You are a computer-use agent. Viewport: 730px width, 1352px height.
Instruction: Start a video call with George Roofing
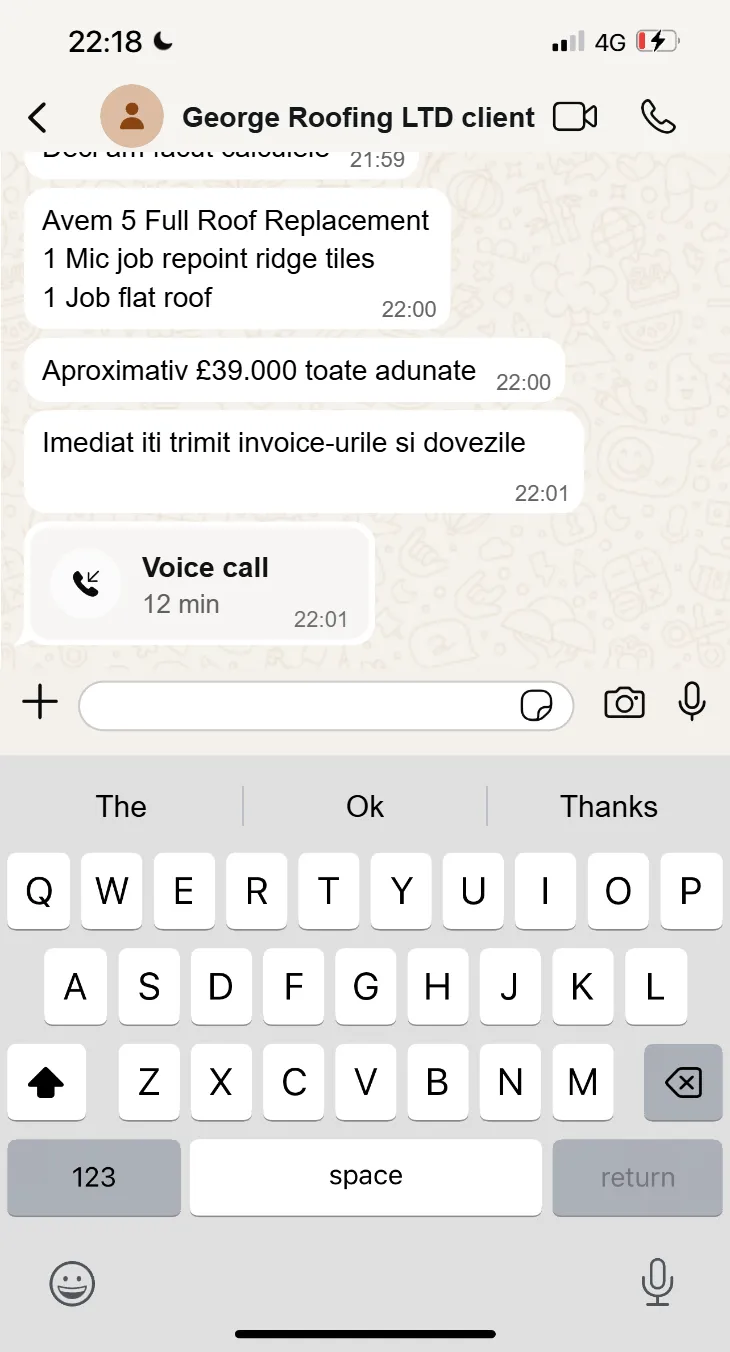(x=575, y=117)
